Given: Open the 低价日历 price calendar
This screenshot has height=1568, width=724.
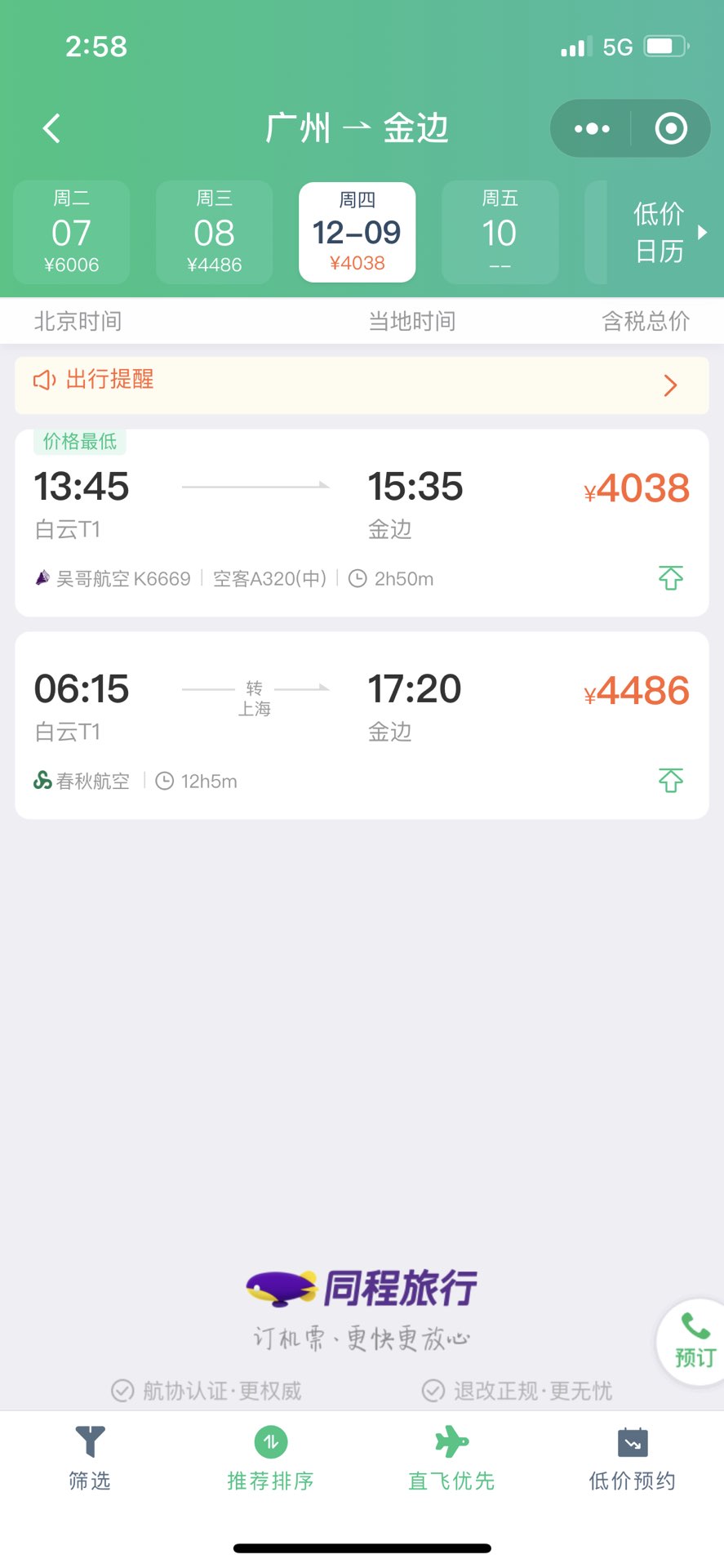Looking at the screenshot, I should point(666,233).
